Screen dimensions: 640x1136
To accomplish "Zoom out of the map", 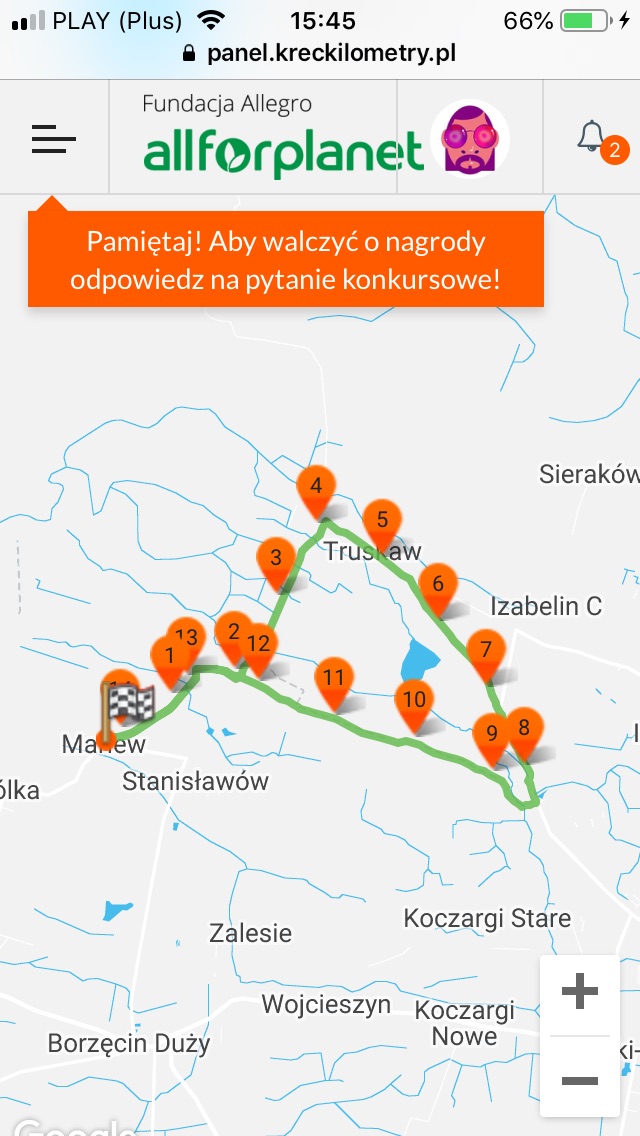I will click(x=580, y=1081).
